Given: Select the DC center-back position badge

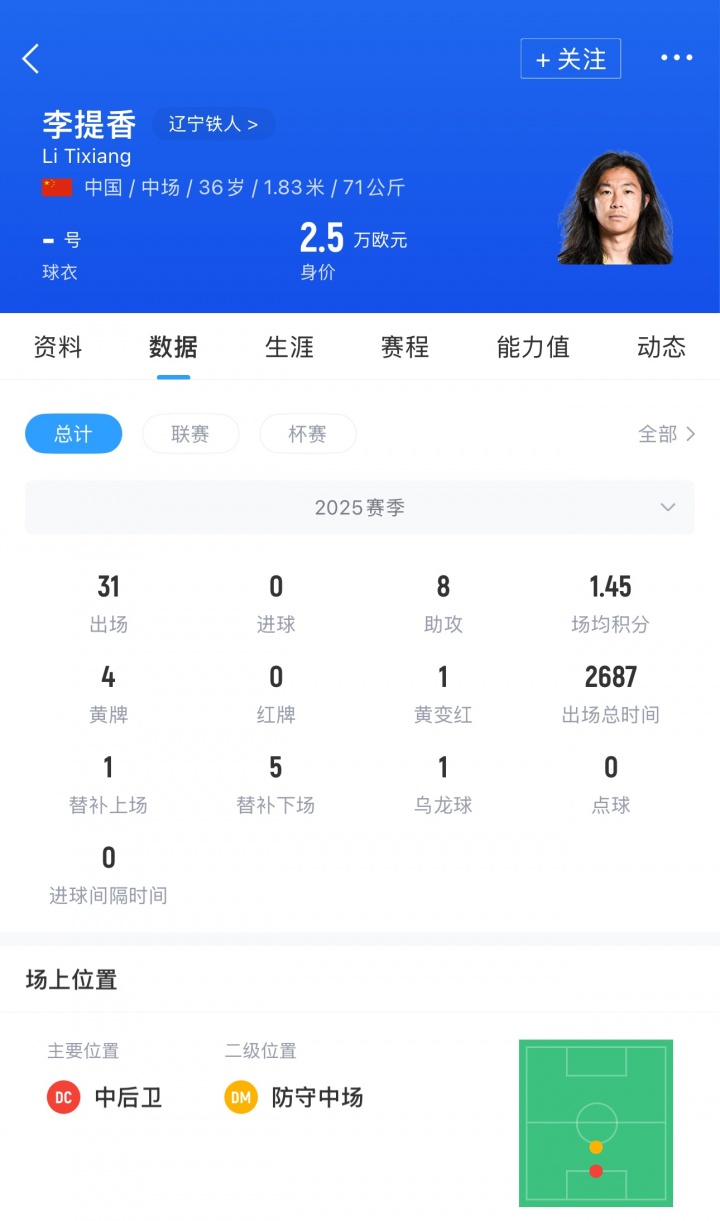Looking at the screenshot, I should pyautogui.click(x=62, y=1097).
